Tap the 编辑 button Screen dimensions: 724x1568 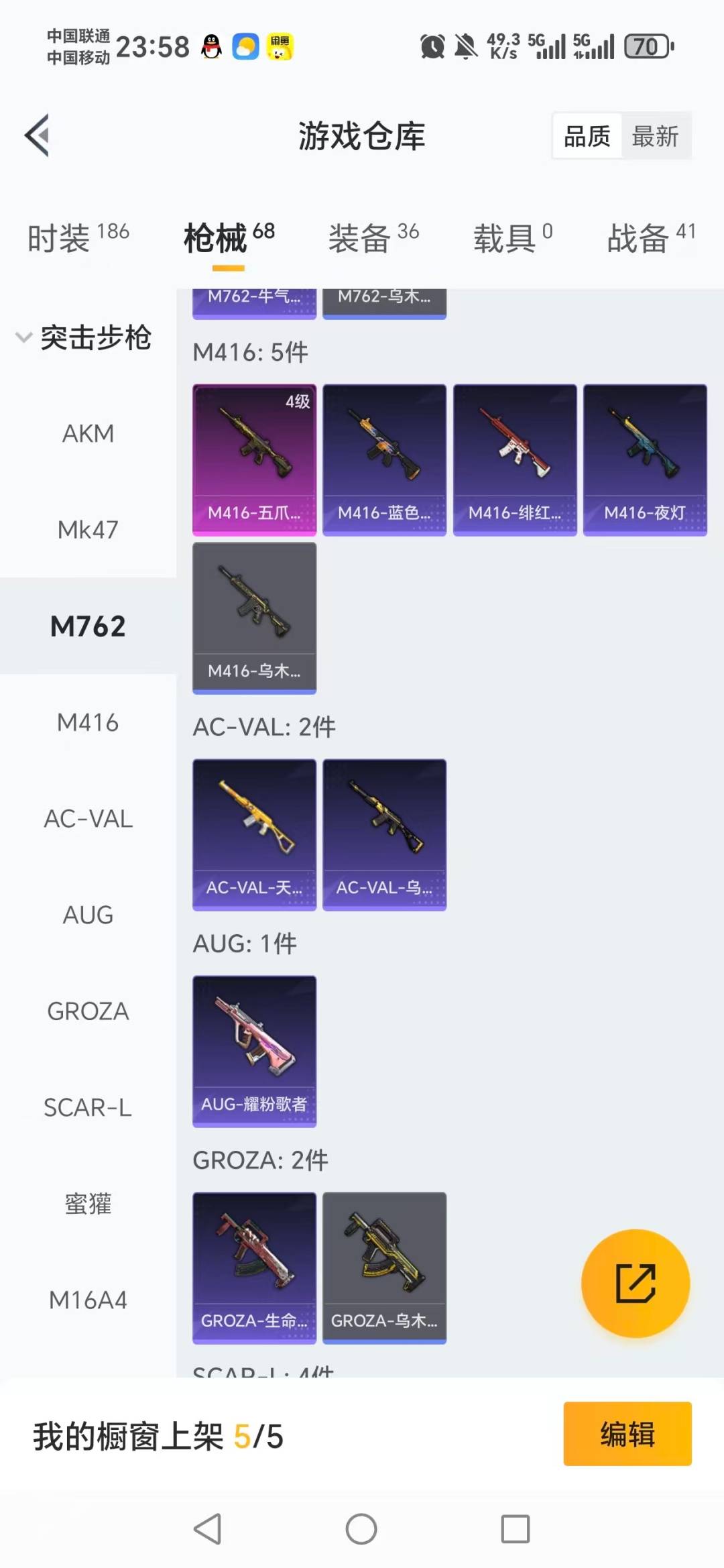pyautogui.click(x=627, y=1434)
